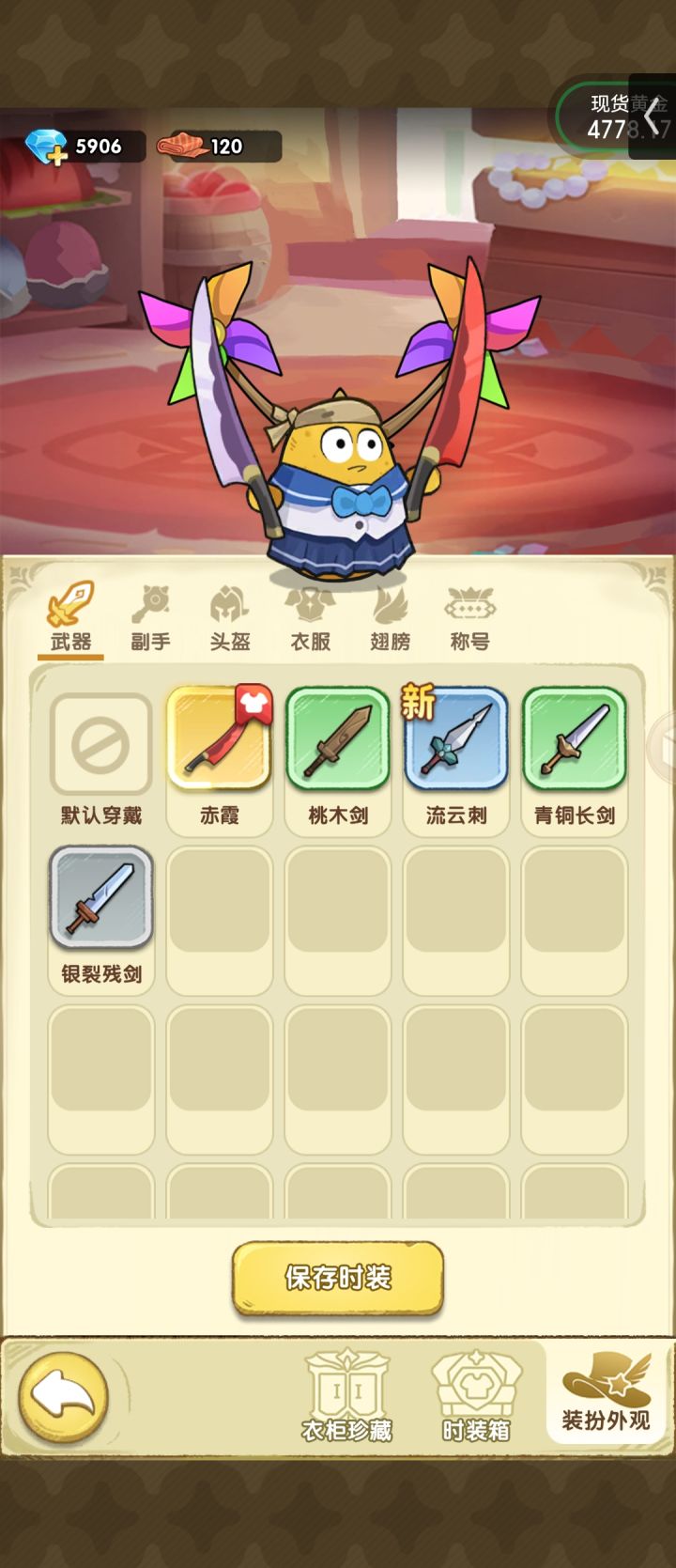Image resolution: width=676 pixels, height=1568 pixels.
Task: Select the 青铜长剑 bronze sword
Action: coord(574,740)
